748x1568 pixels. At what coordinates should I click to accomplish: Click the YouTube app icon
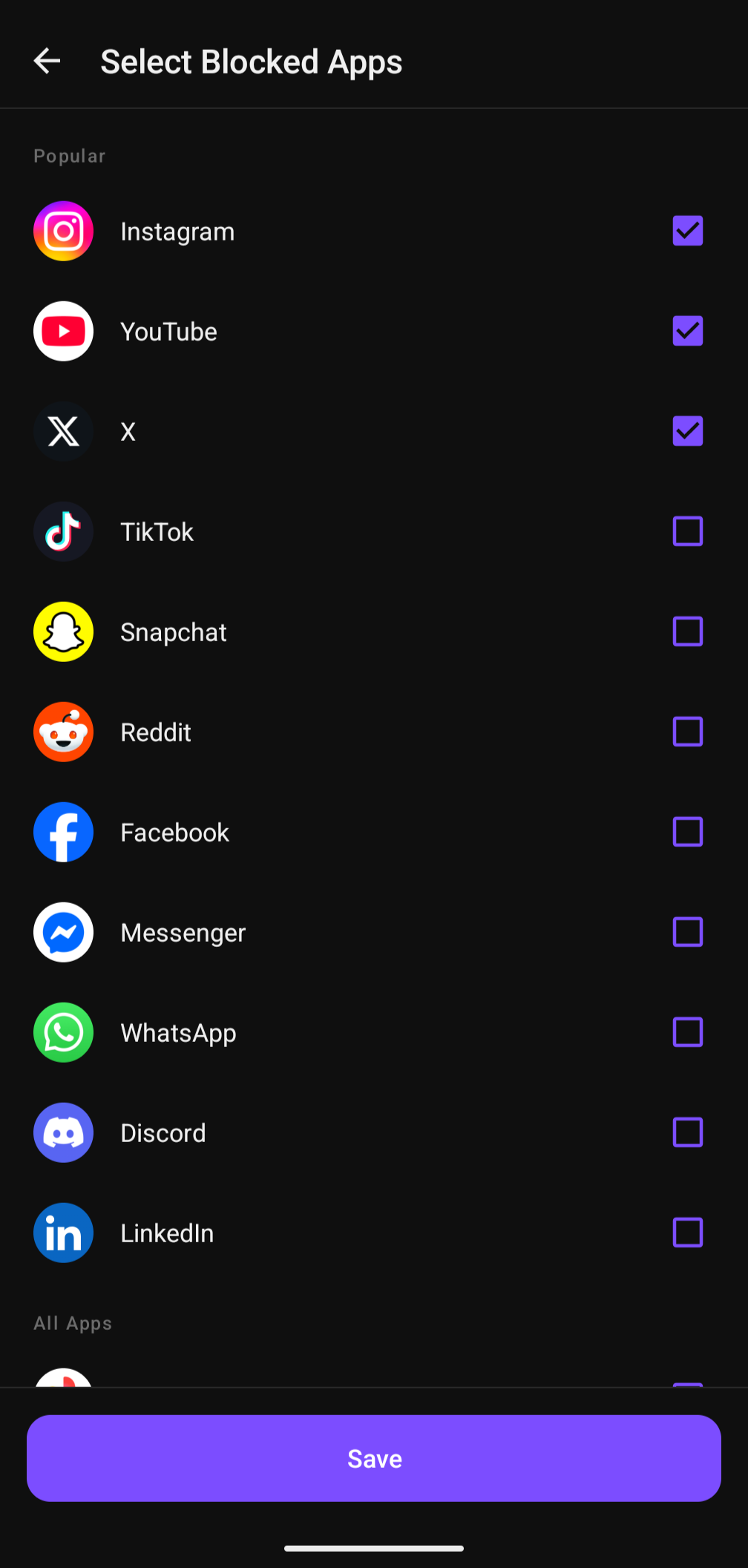pos(63,331)
